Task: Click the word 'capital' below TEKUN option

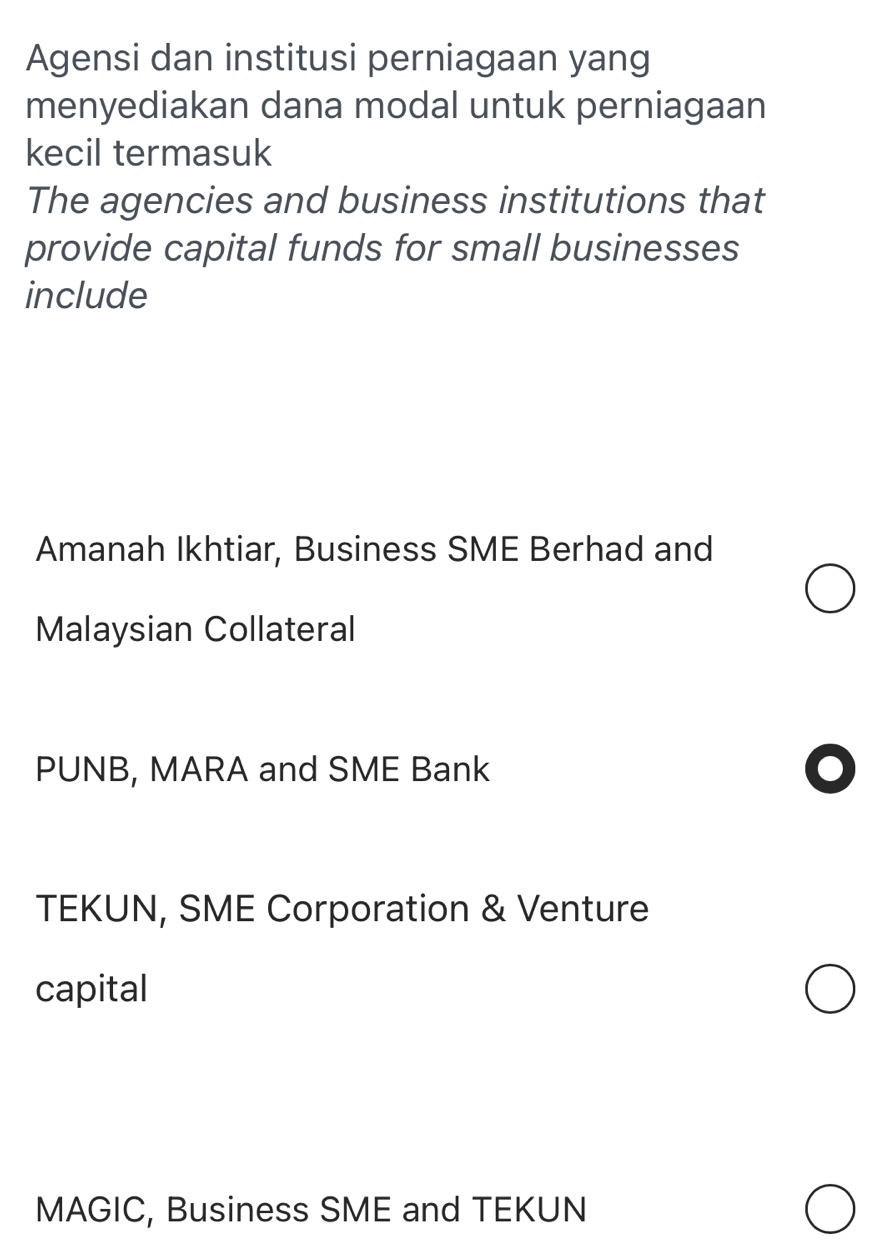Action: click(x=90, y=988)
